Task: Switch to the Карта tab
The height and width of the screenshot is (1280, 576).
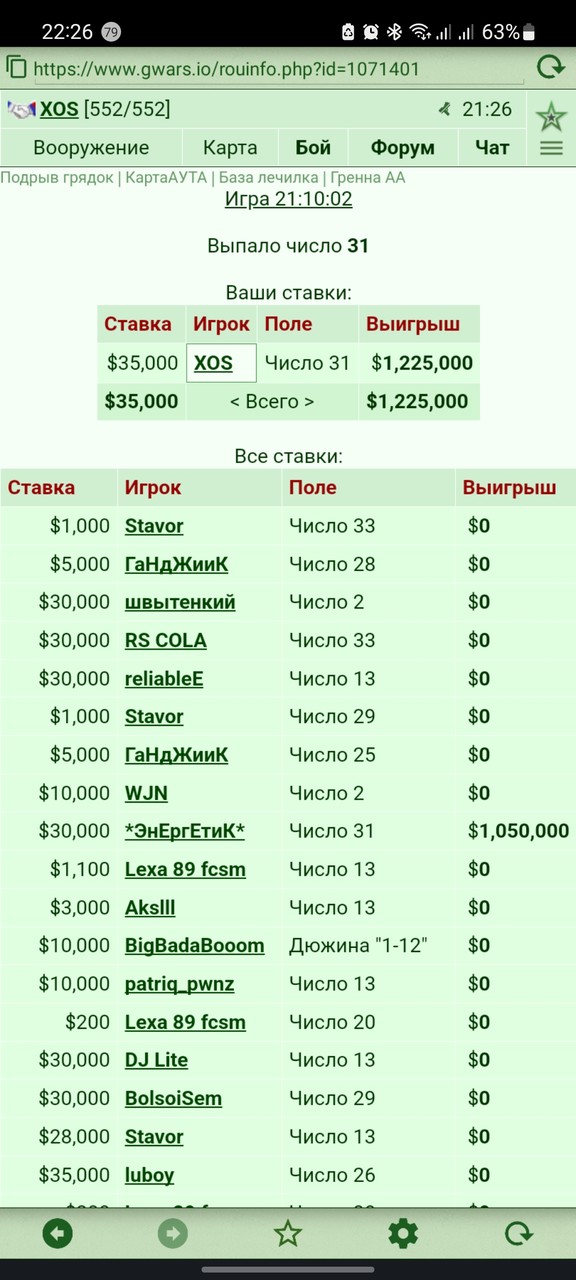Action: pyautogui.click(x=230, y=147)
